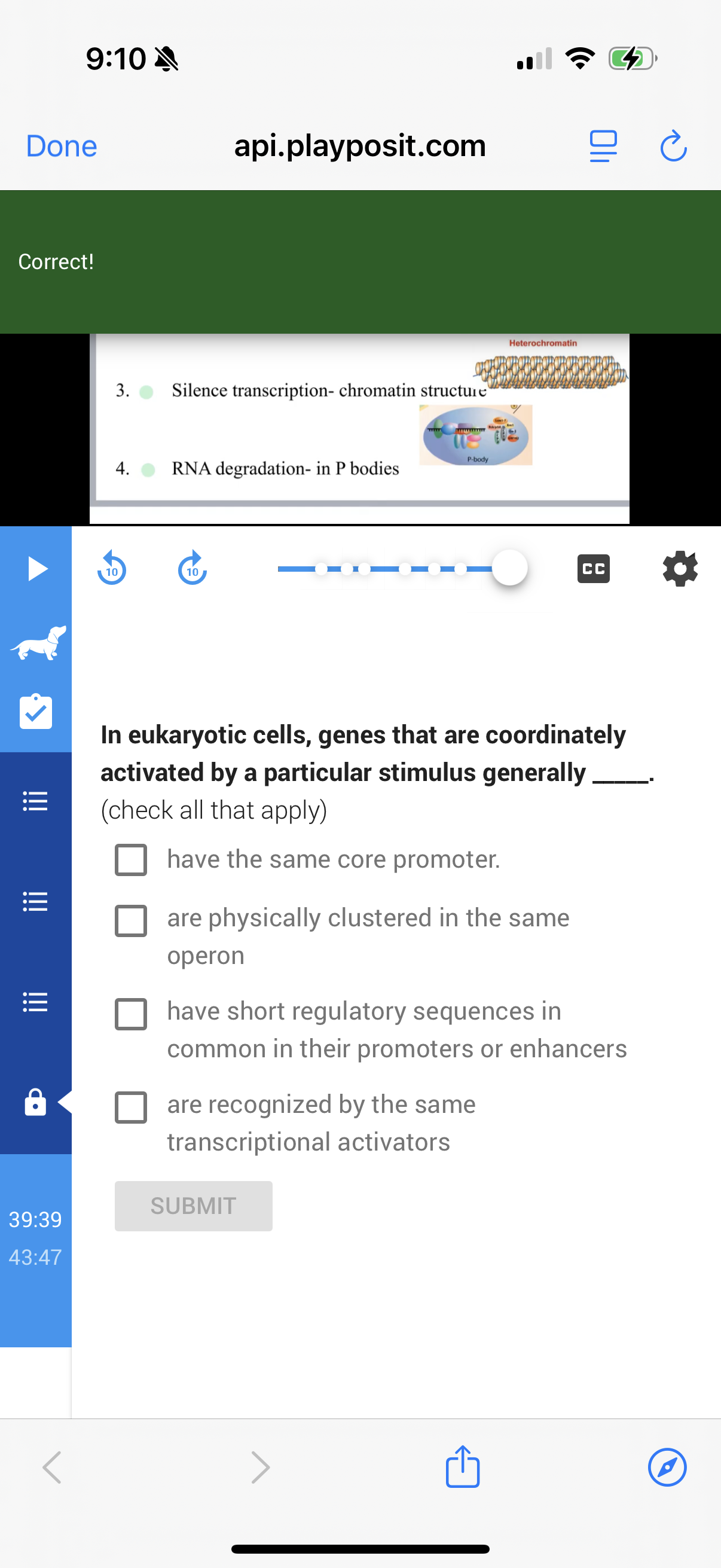721x1568 pixels.
Task: Play the video
Action: [37, 569]
